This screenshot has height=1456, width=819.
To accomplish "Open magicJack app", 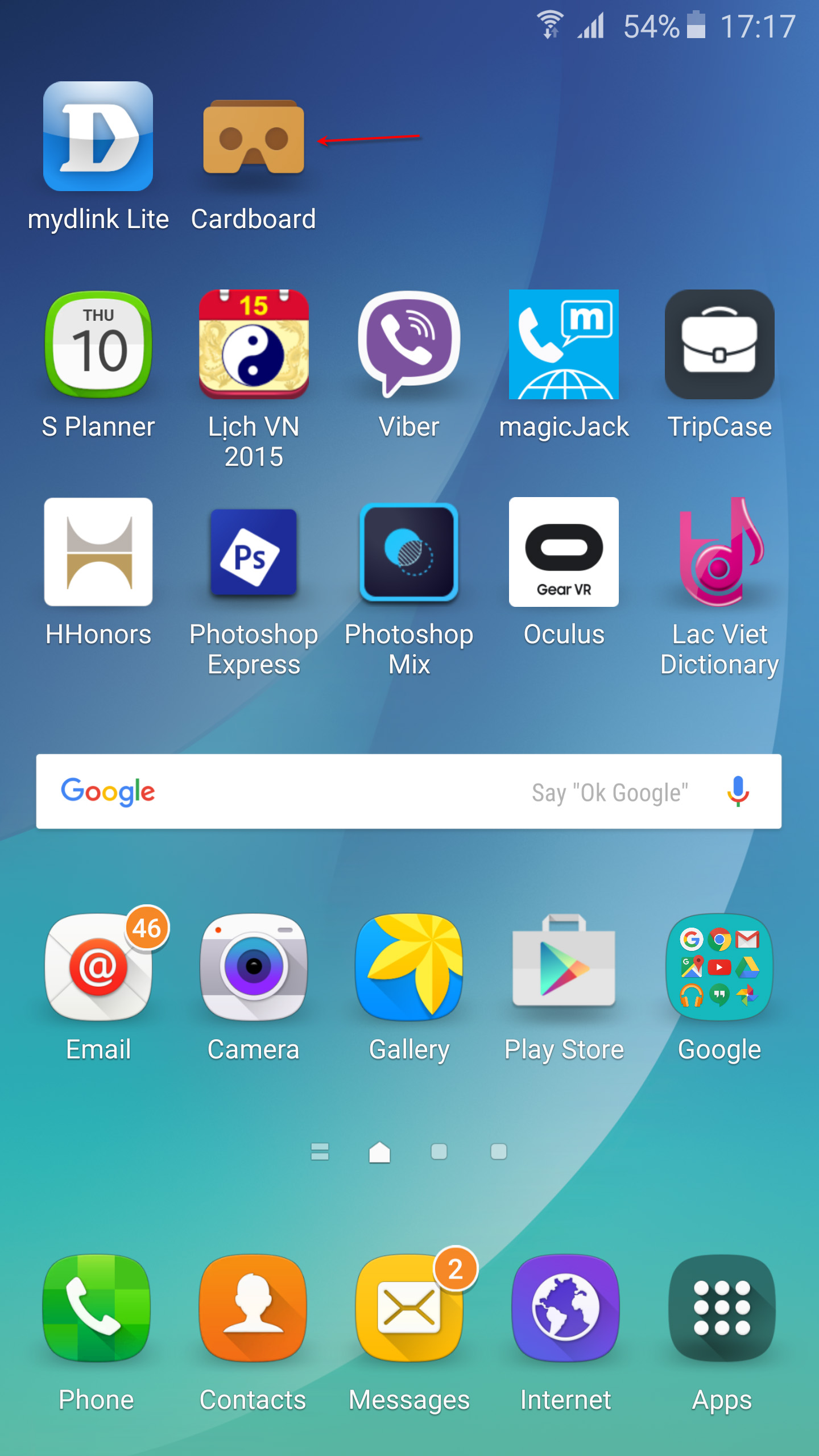I will point(564,345).
